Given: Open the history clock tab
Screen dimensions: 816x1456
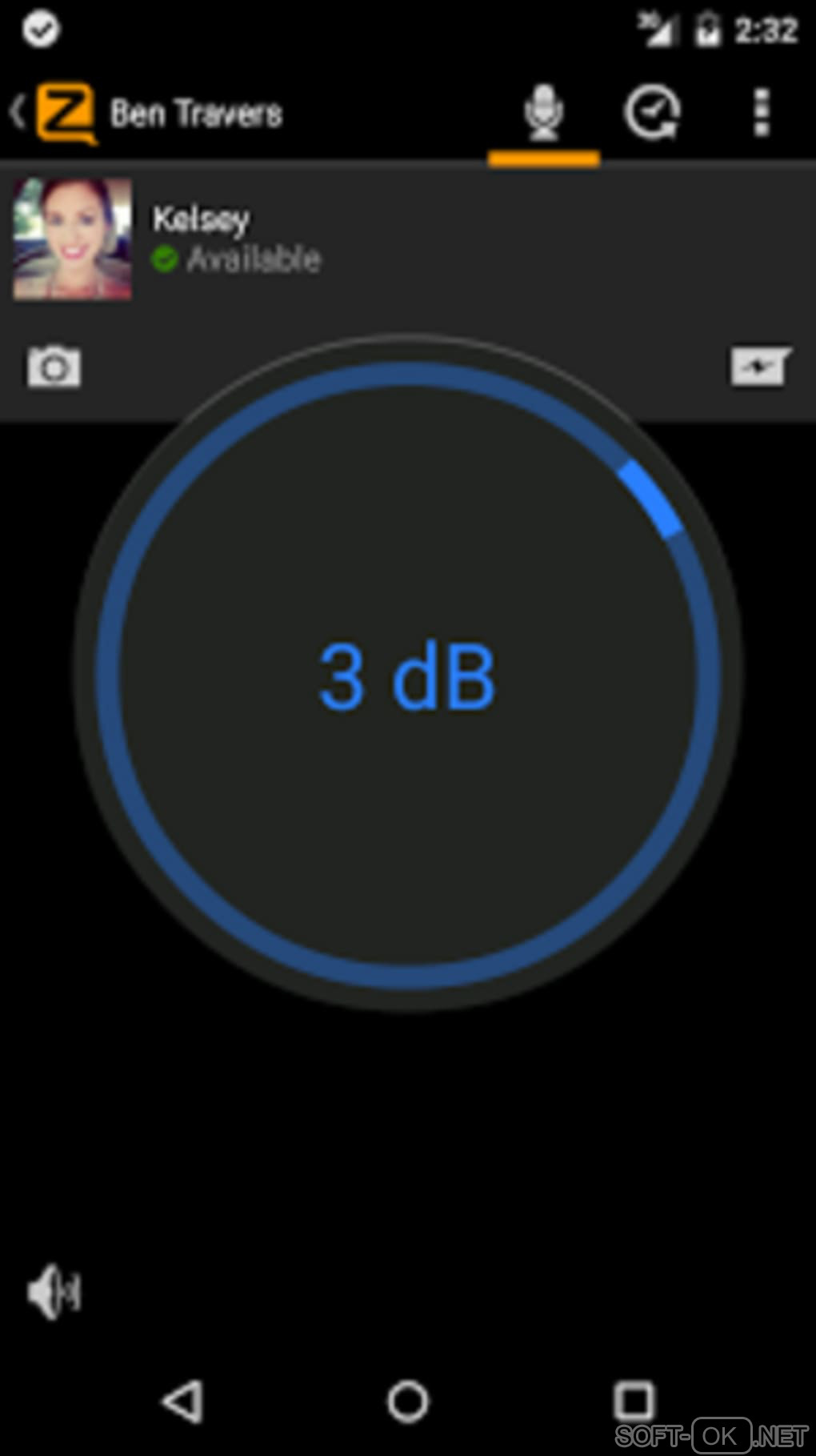Looking at the screenshot, I should [652, 114].
